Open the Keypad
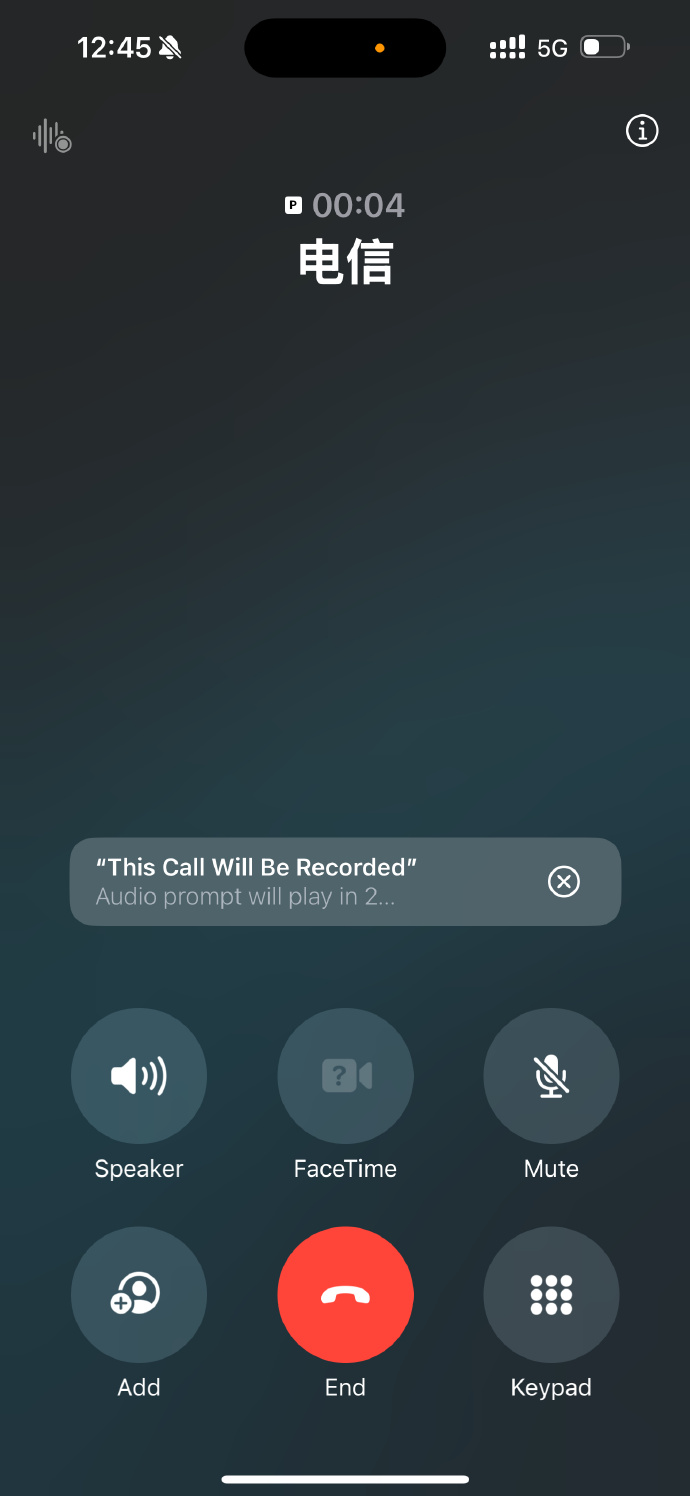The width and height of the screenshot is (690, 1496). 551,1294
